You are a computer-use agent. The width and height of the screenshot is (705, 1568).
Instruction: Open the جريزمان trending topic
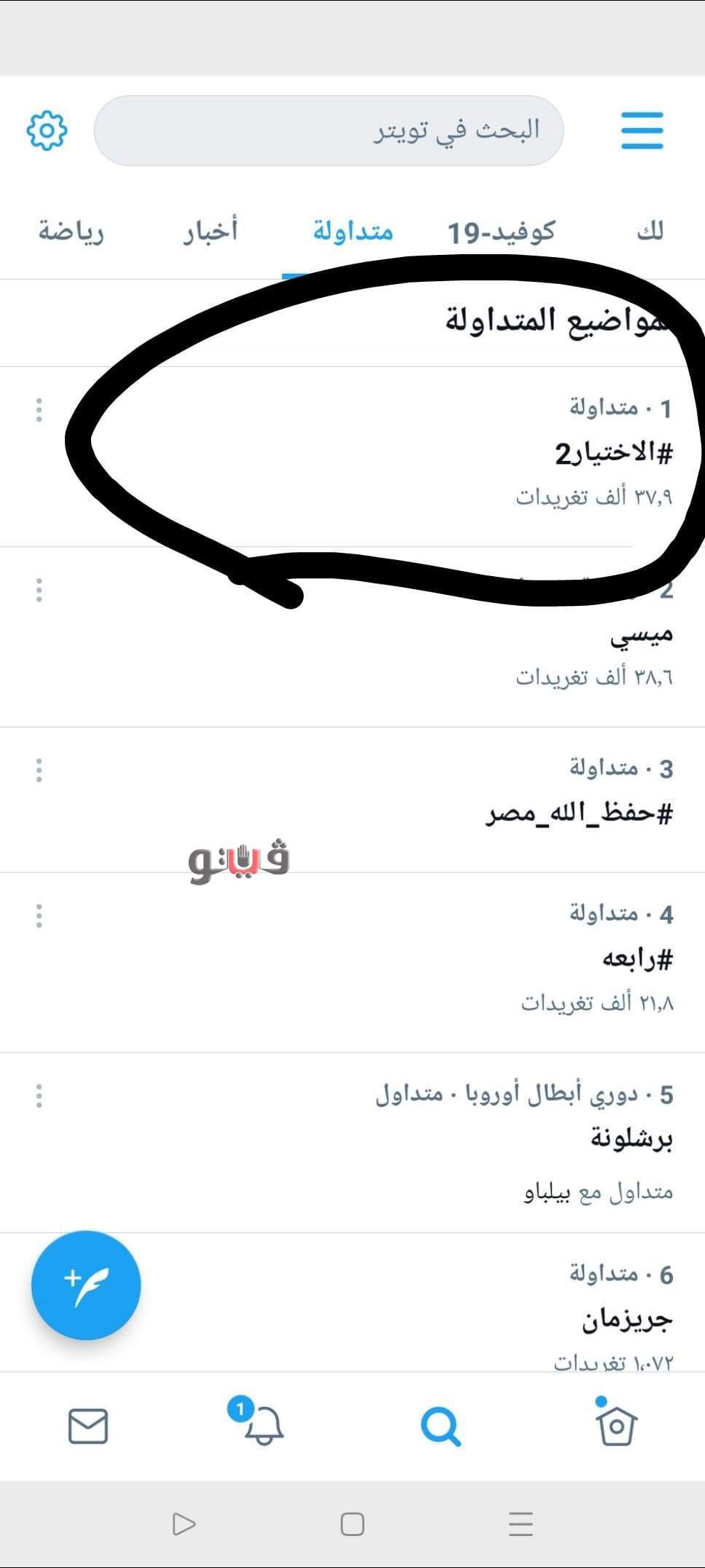pyautogui.click(x=626, y=1319)
